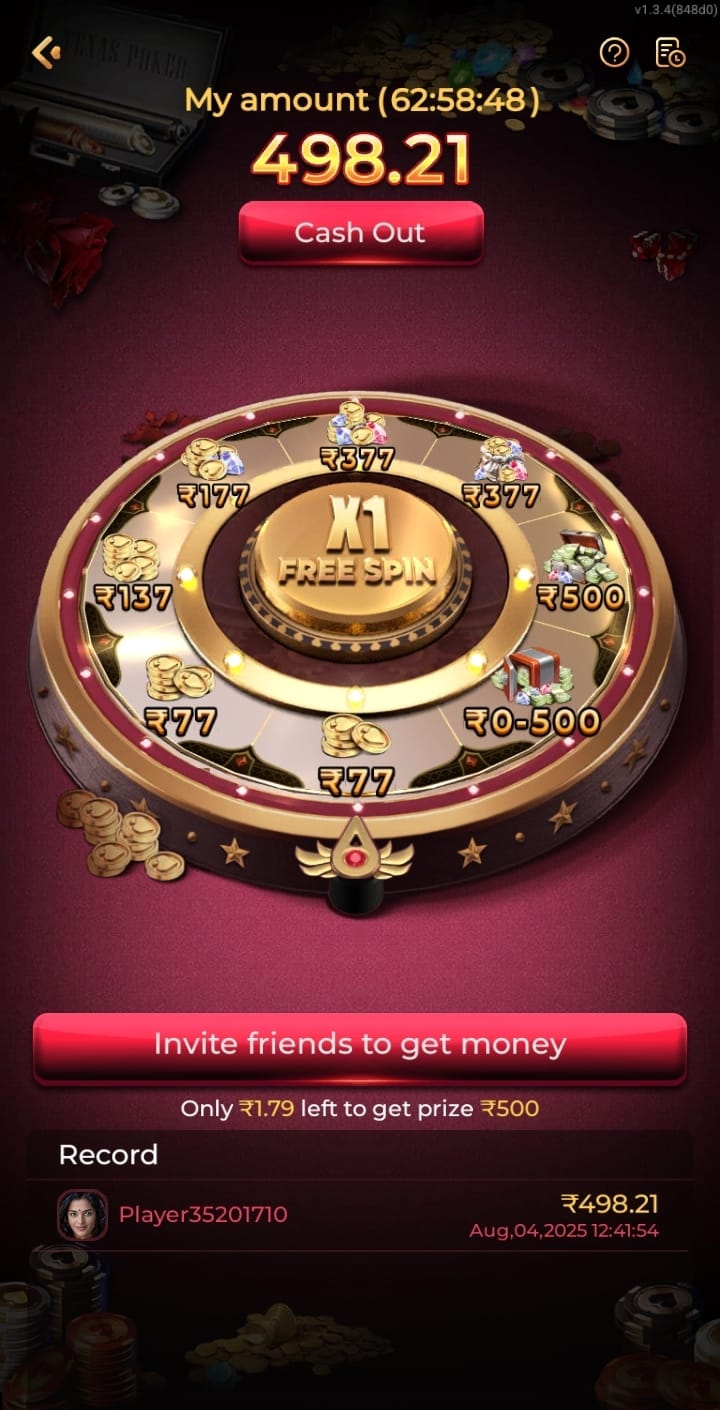The height and width of the screenshot is (1410, 720).
Task: Open the help question mark icon
Action: point(614,52)
